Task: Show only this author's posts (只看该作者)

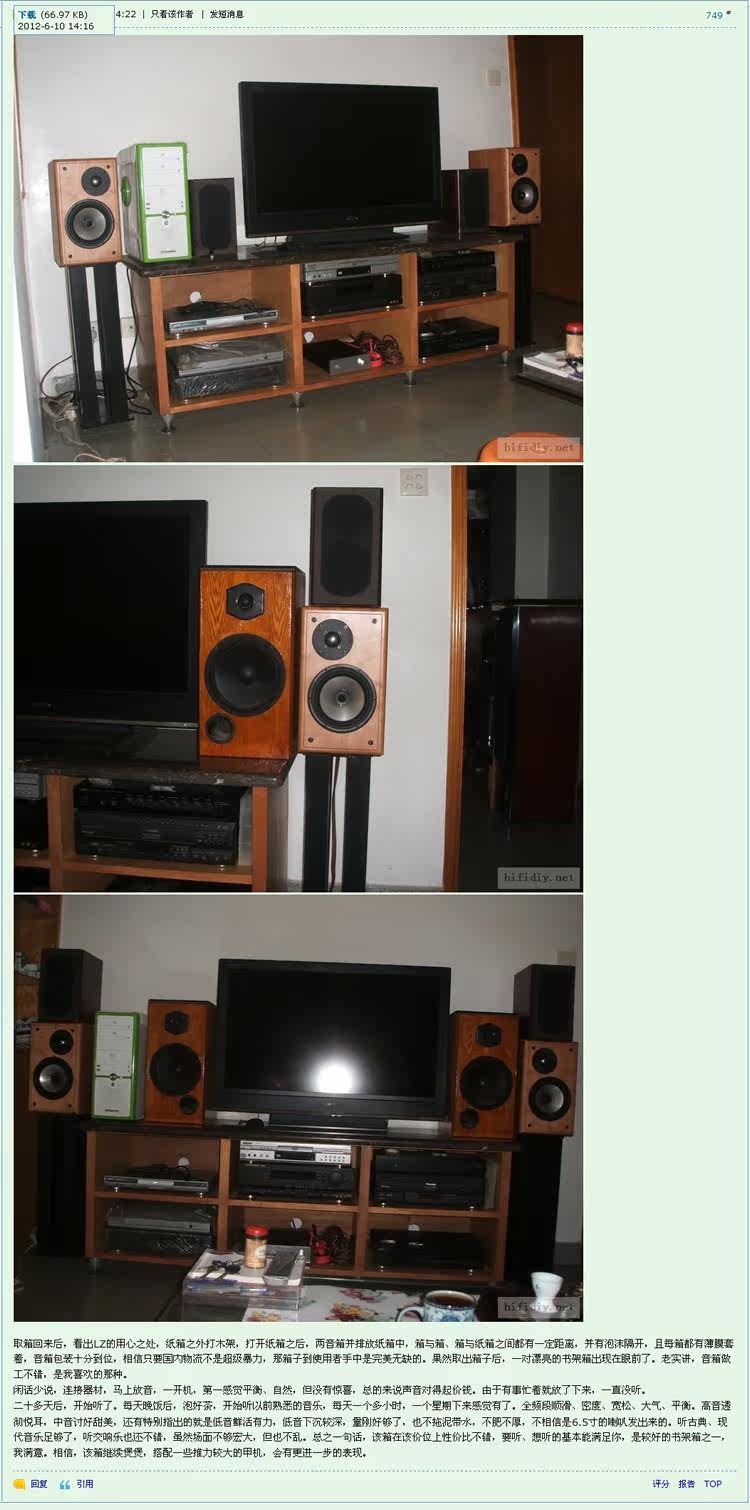Action: point(172,14)
